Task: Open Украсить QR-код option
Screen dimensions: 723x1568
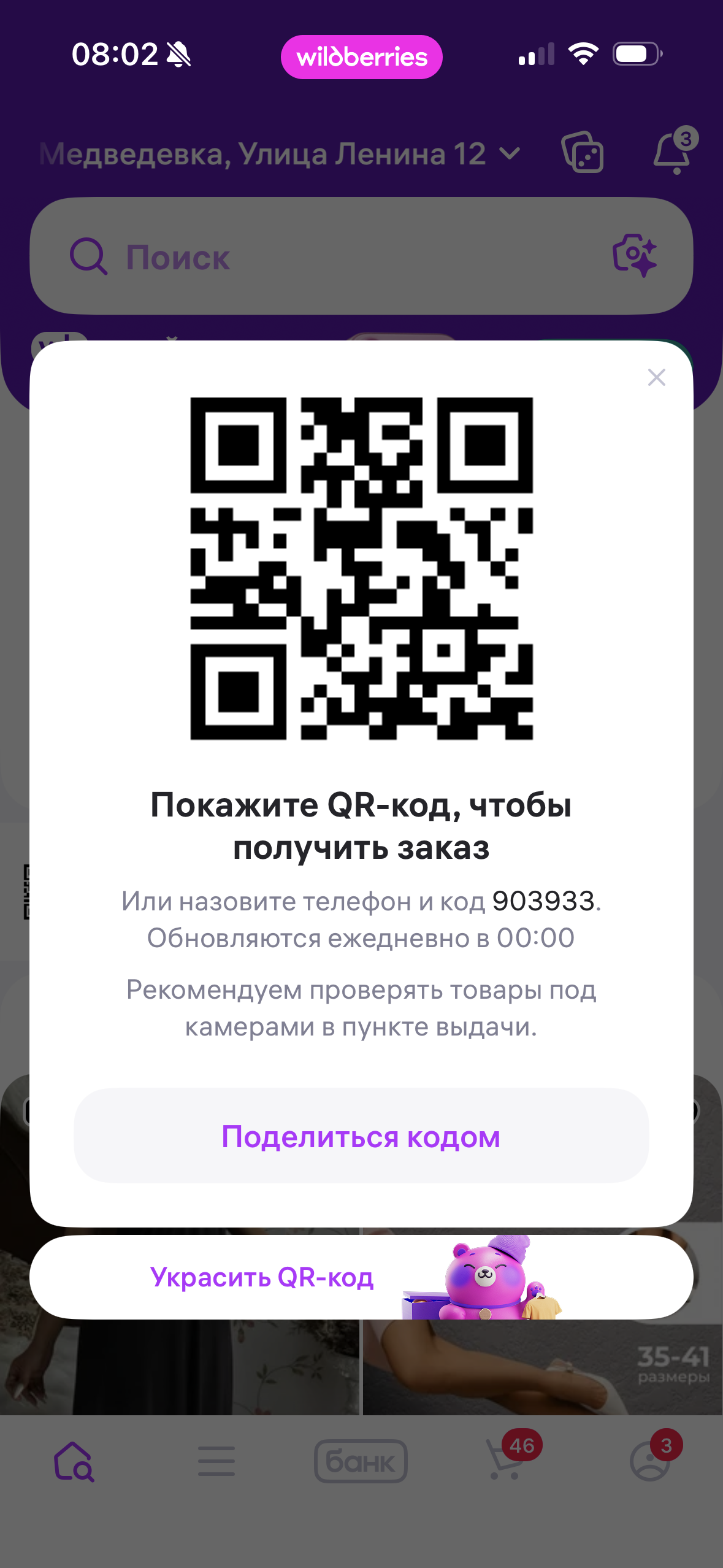Action: click(361, 1277)
